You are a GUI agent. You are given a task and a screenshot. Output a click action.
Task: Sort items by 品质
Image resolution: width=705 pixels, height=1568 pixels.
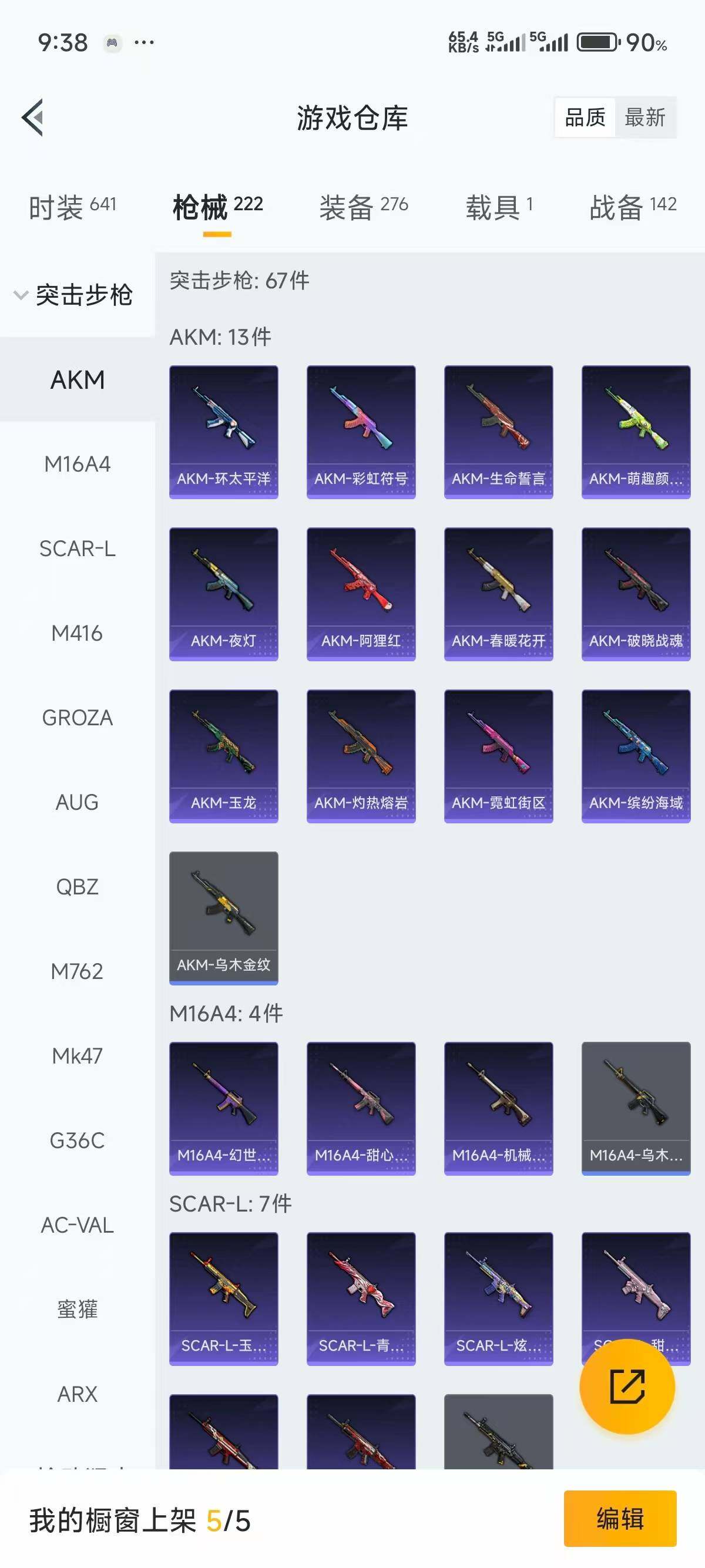coord(585,117)
